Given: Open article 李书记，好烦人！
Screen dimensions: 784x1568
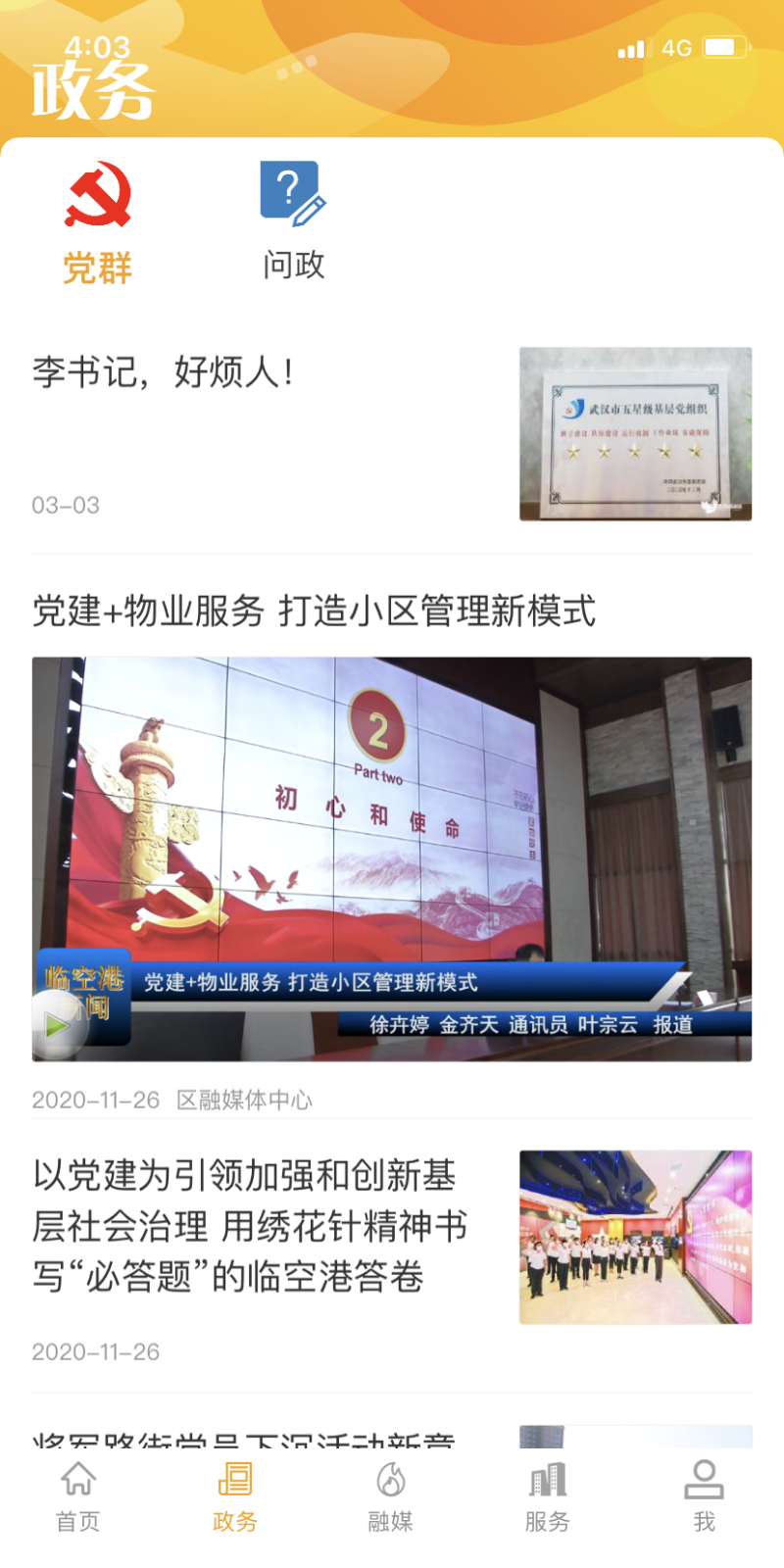Looking at the screenshot, I should click(164, 372).
